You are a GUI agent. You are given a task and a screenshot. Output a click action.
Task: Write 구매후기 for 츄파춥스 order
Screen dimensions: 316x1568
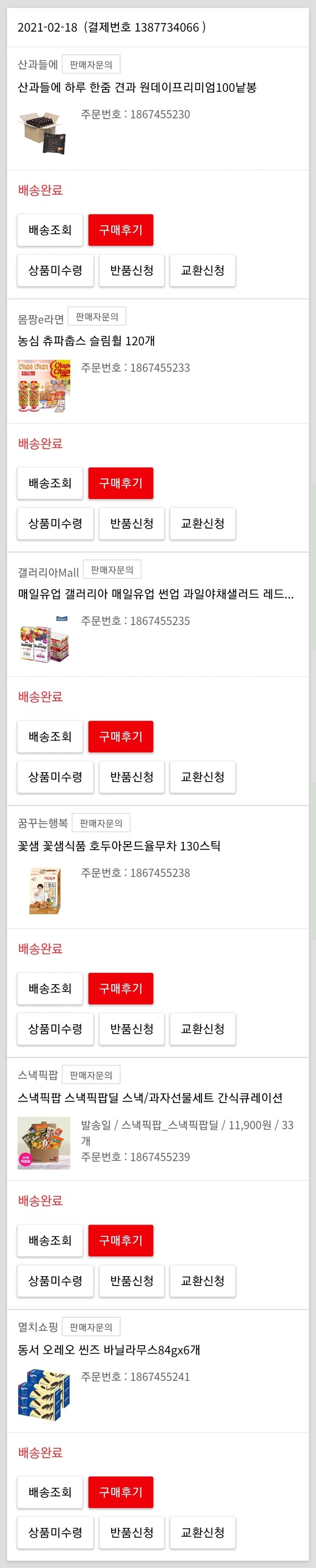point(121,483)
